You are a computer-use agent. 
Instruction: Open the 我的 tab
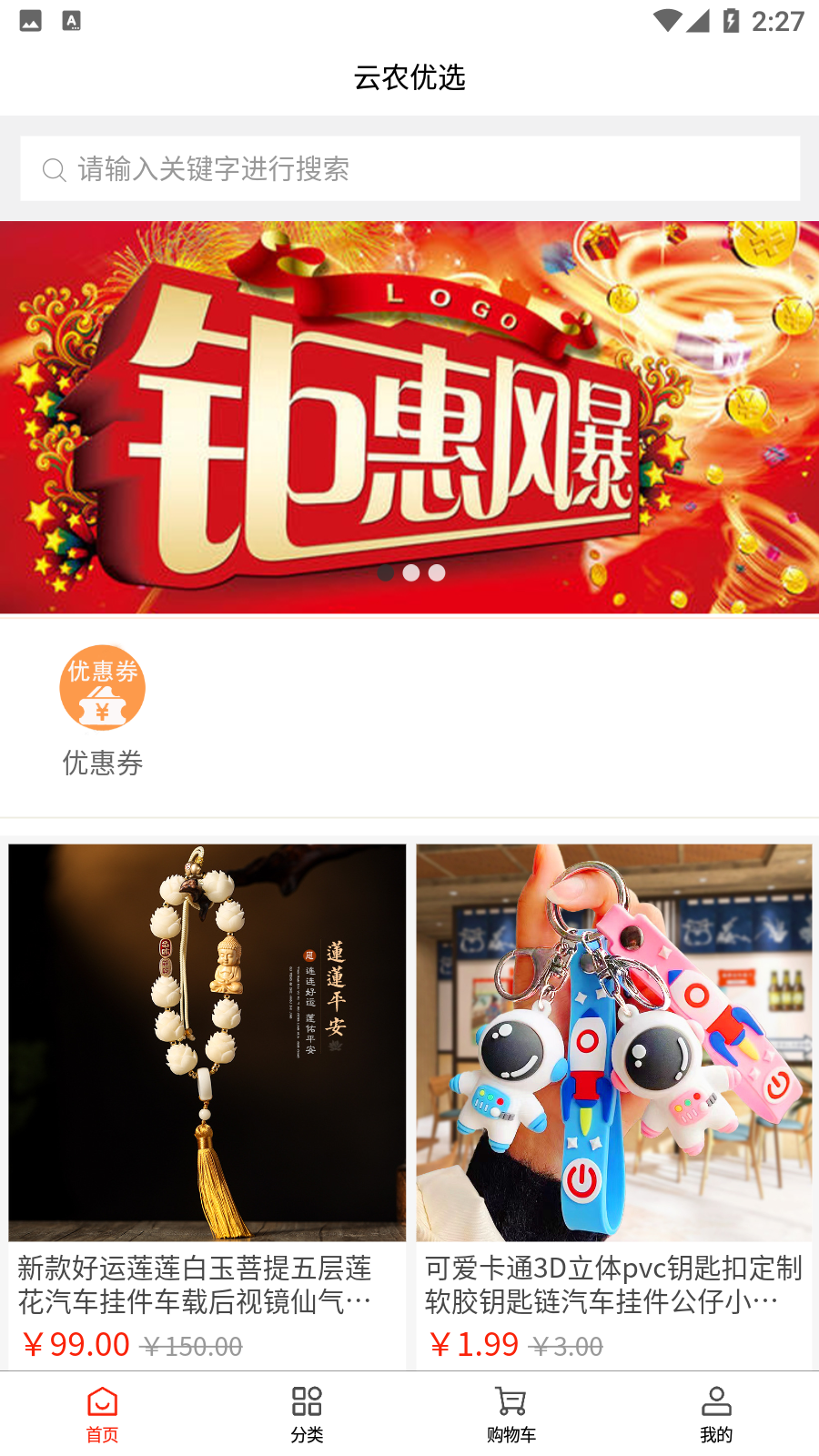click(716, 1414)
